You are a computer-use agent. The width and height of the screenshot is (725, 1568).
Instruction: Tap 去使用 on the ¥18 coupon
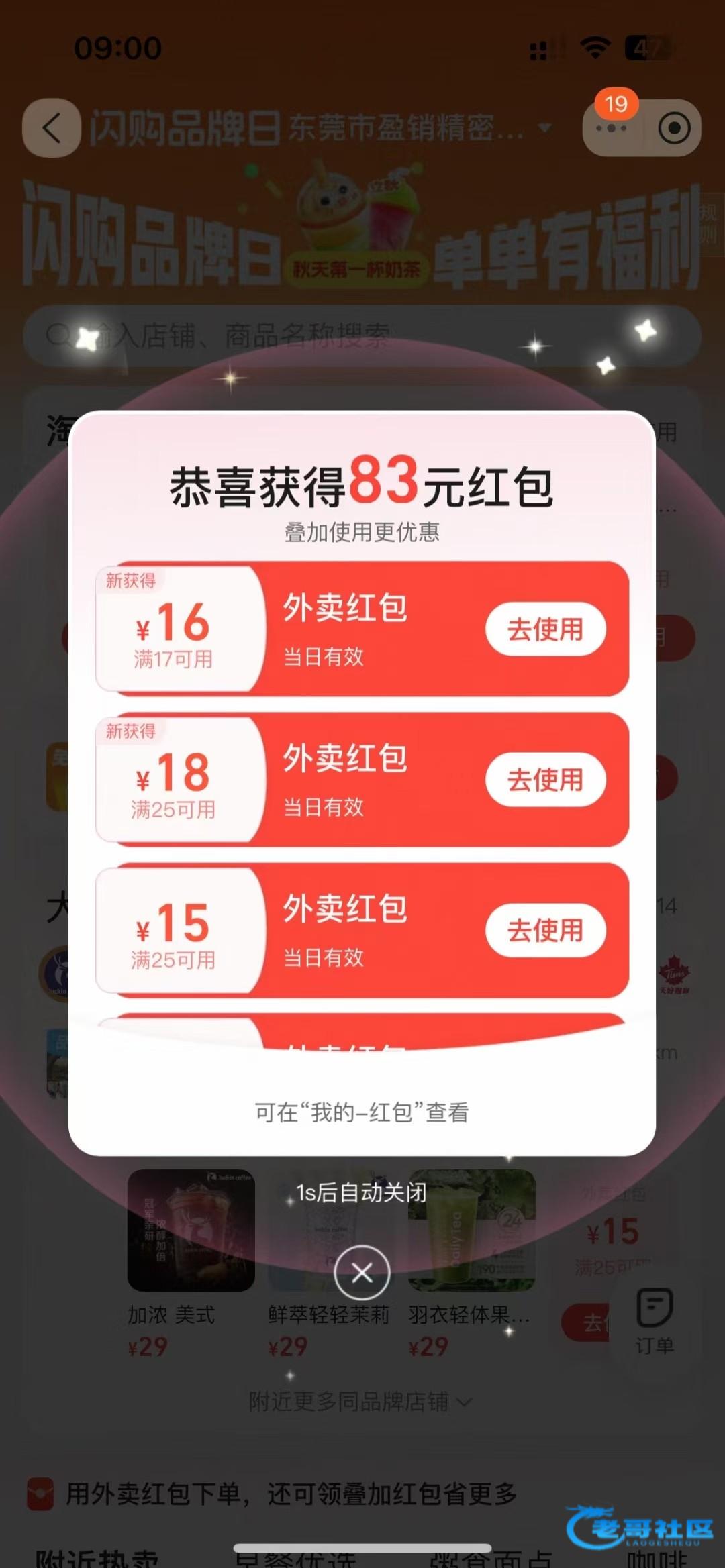[x=545, y=780]
